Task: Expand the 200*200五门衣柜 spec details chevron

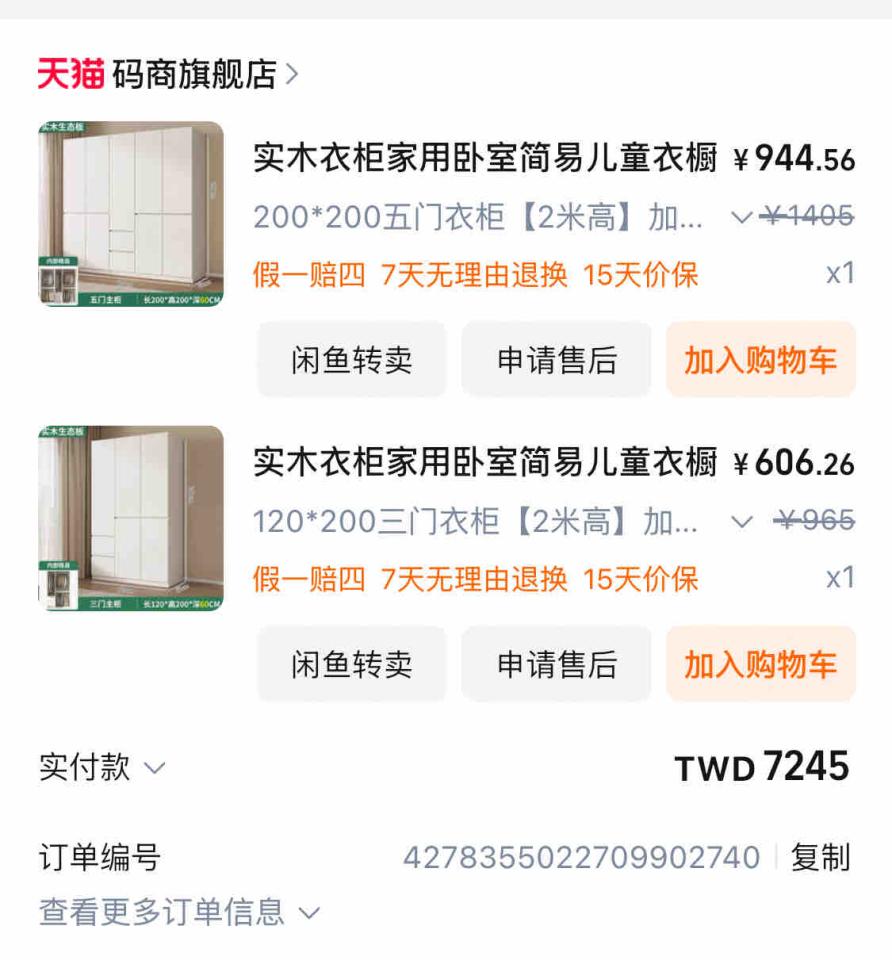Action: tap(741, 217)
